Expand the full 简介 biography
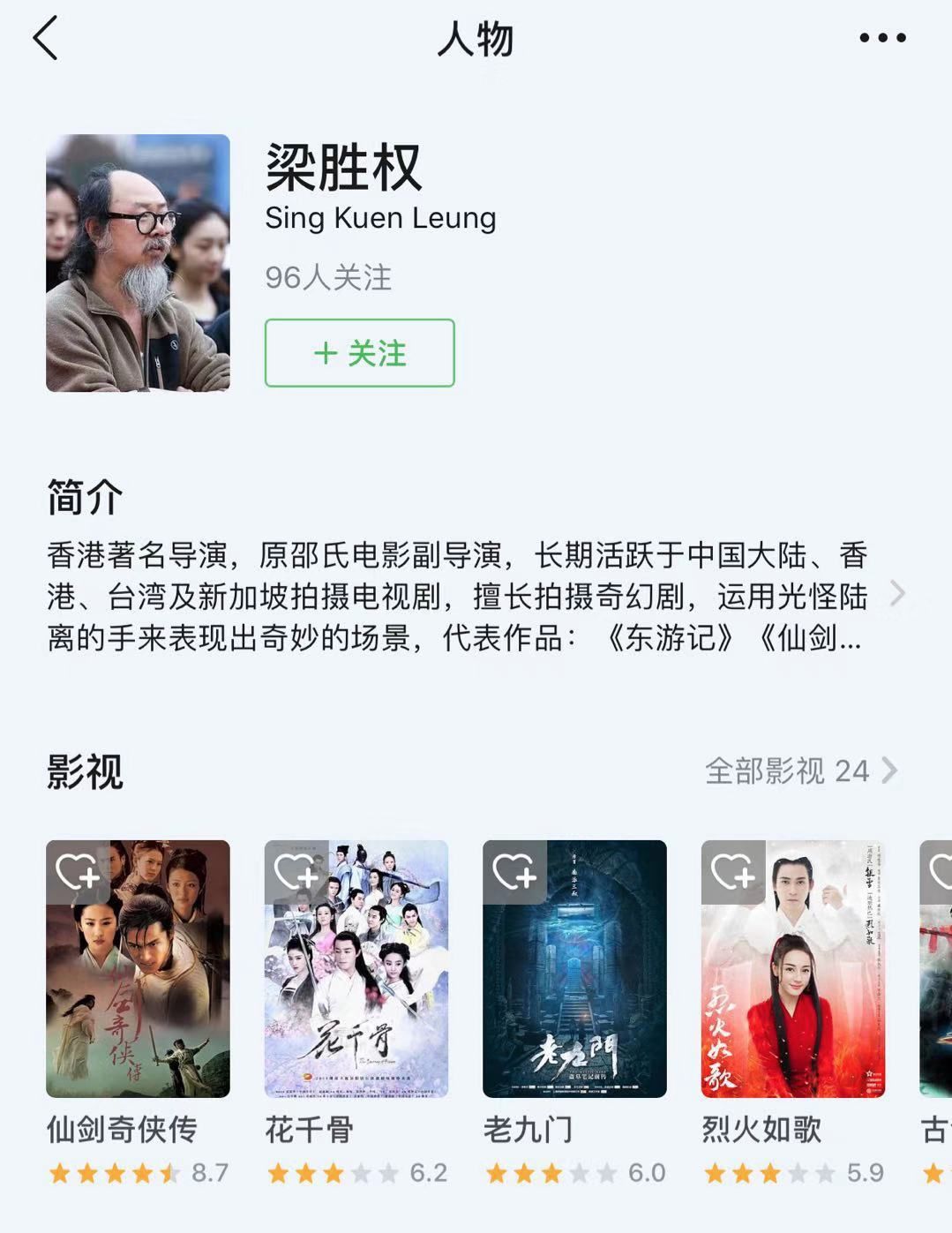952x1233 pixels. (896, 594)
